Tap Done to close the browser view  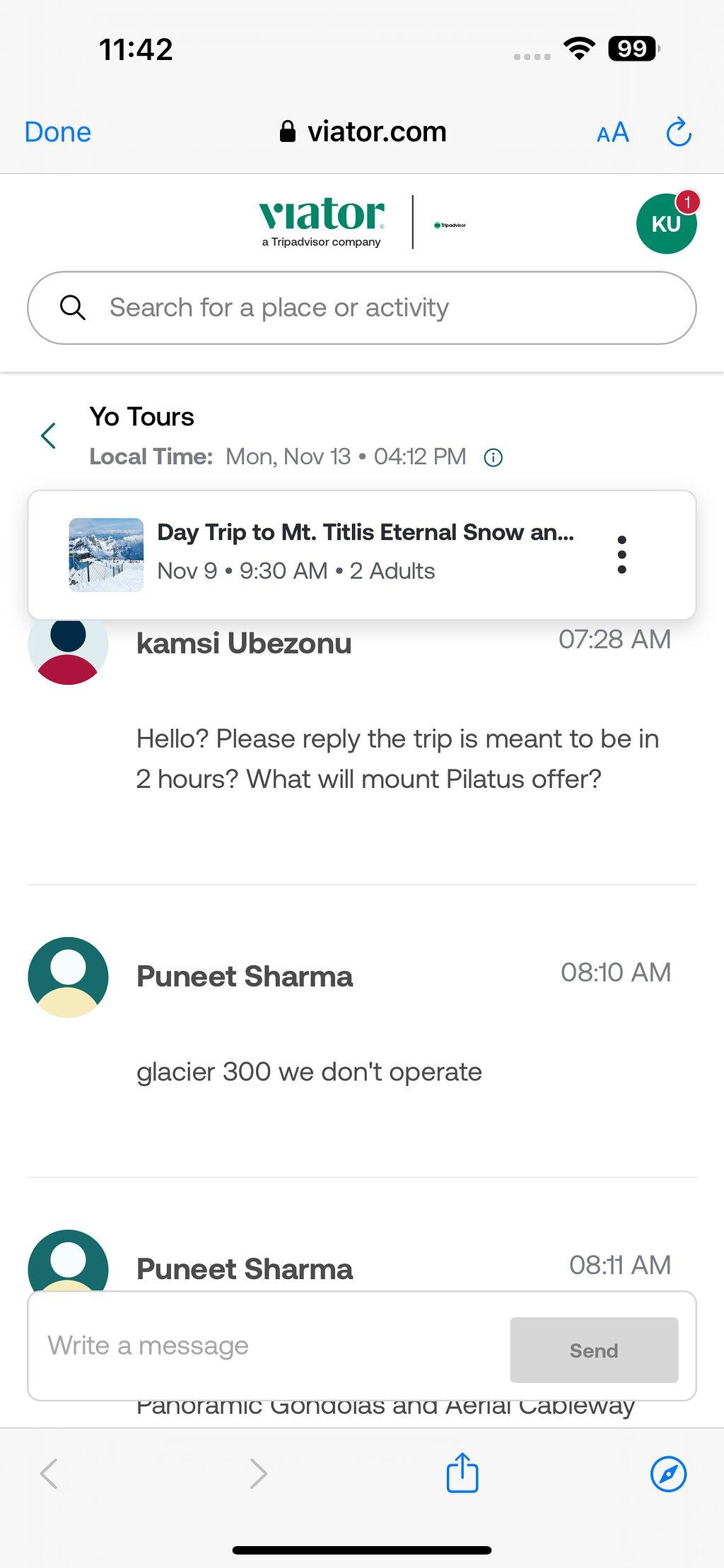58,132
